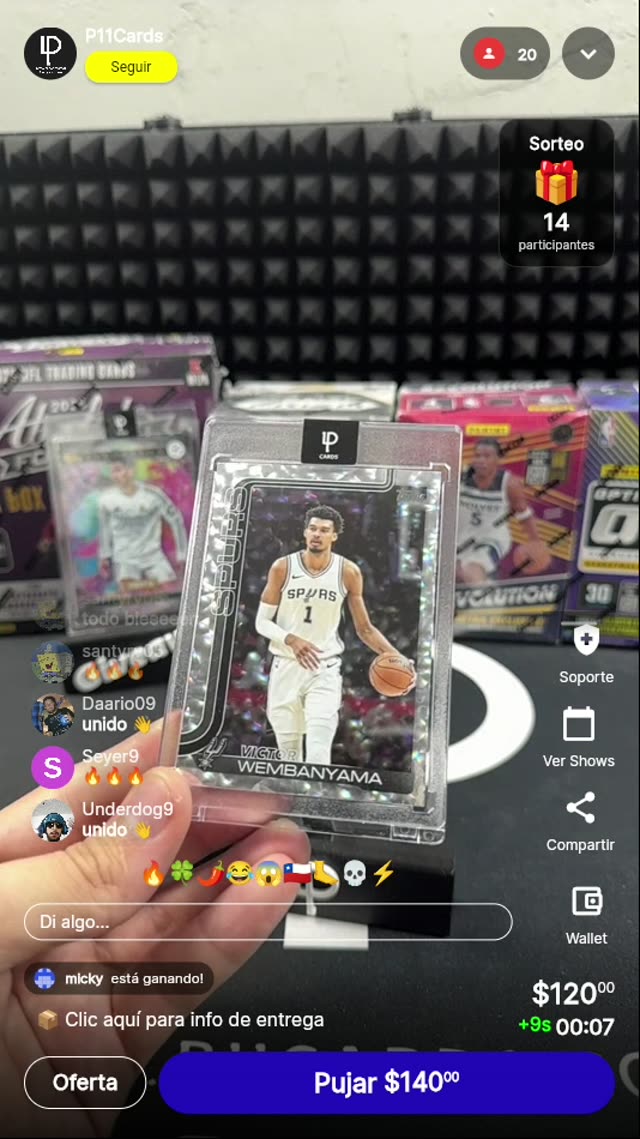This screenshot has height=1139, width=640.
Task: Open the Sorteo giveaway card
Action: [556, 194]
